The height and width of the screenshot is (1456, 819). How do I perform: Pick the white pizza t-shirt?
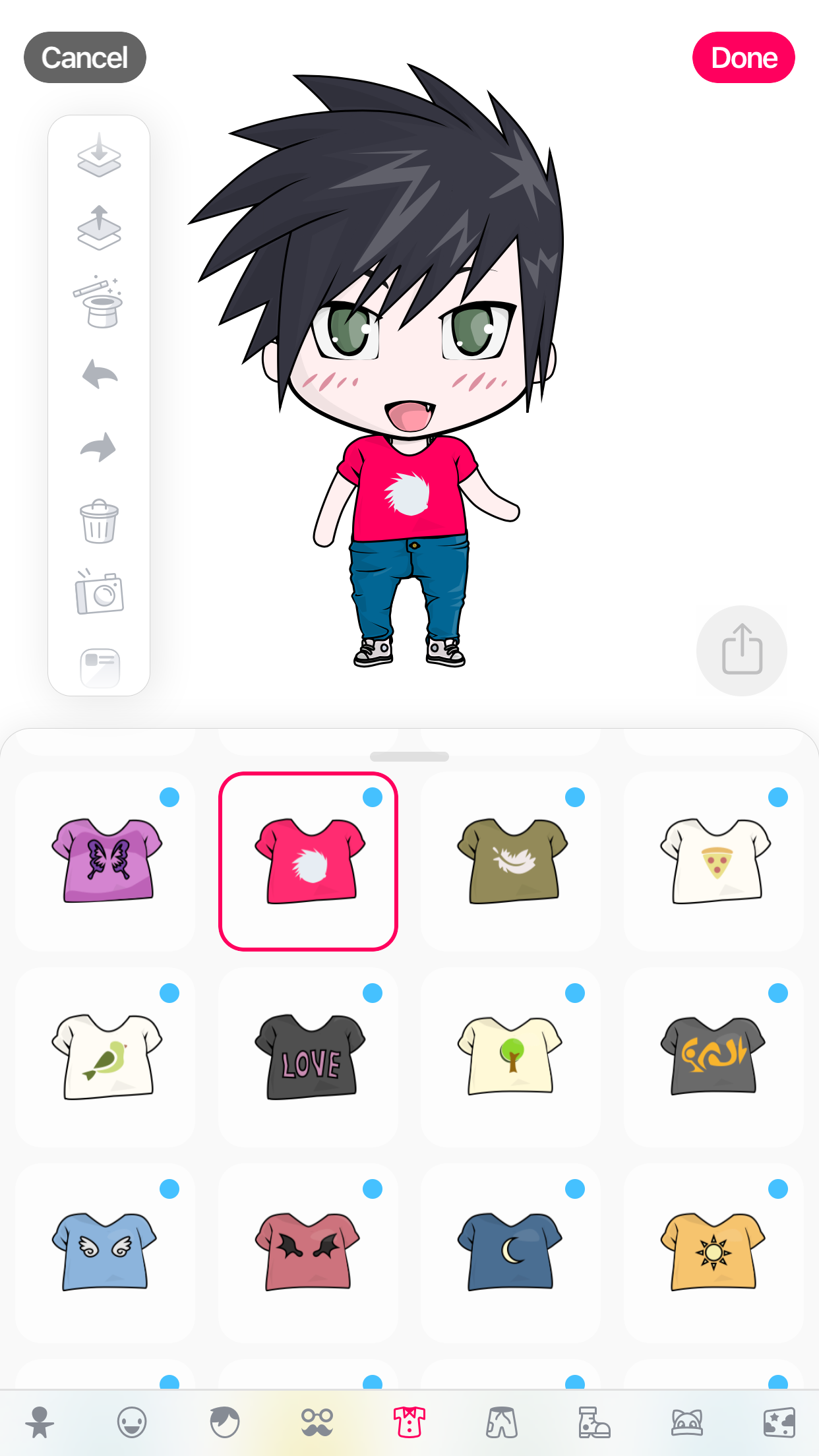click(x=714, y=861)
